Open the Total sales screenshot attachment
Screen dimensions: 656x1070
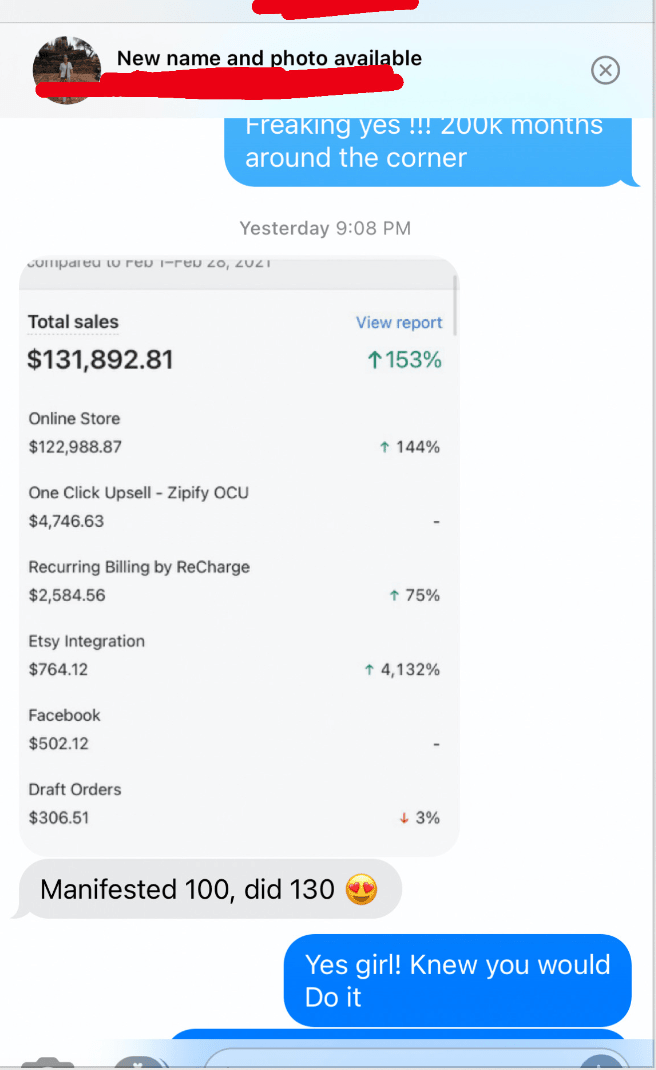click(239, 556)
